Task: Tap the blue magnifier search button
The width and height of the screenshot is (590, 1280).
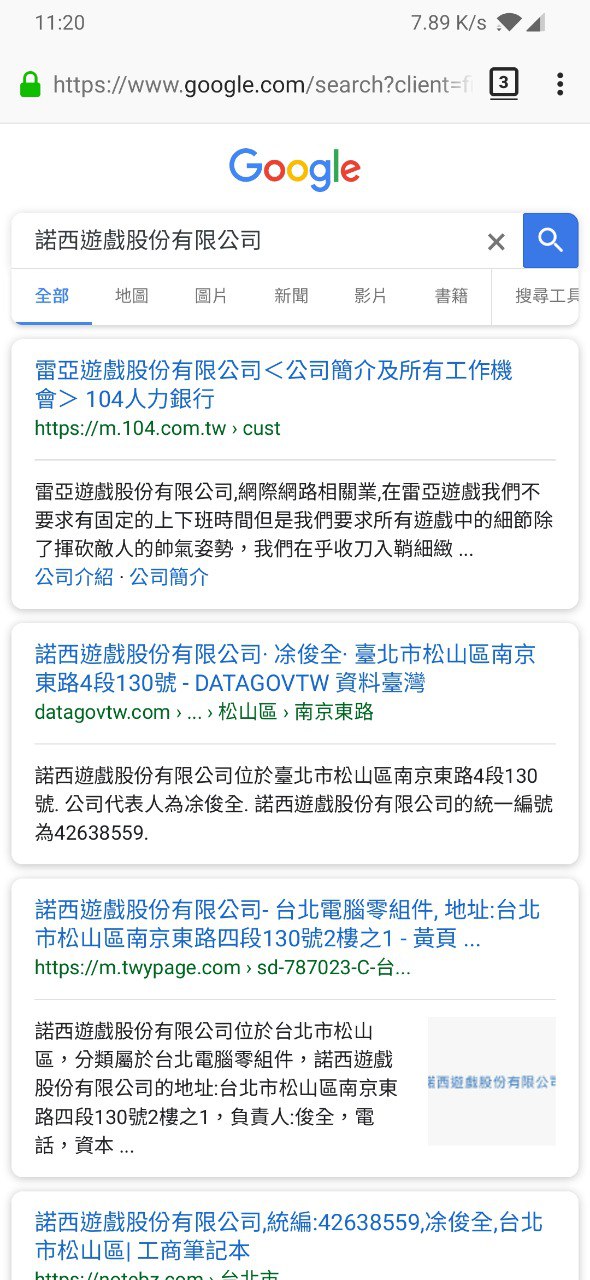Action: 551,240
